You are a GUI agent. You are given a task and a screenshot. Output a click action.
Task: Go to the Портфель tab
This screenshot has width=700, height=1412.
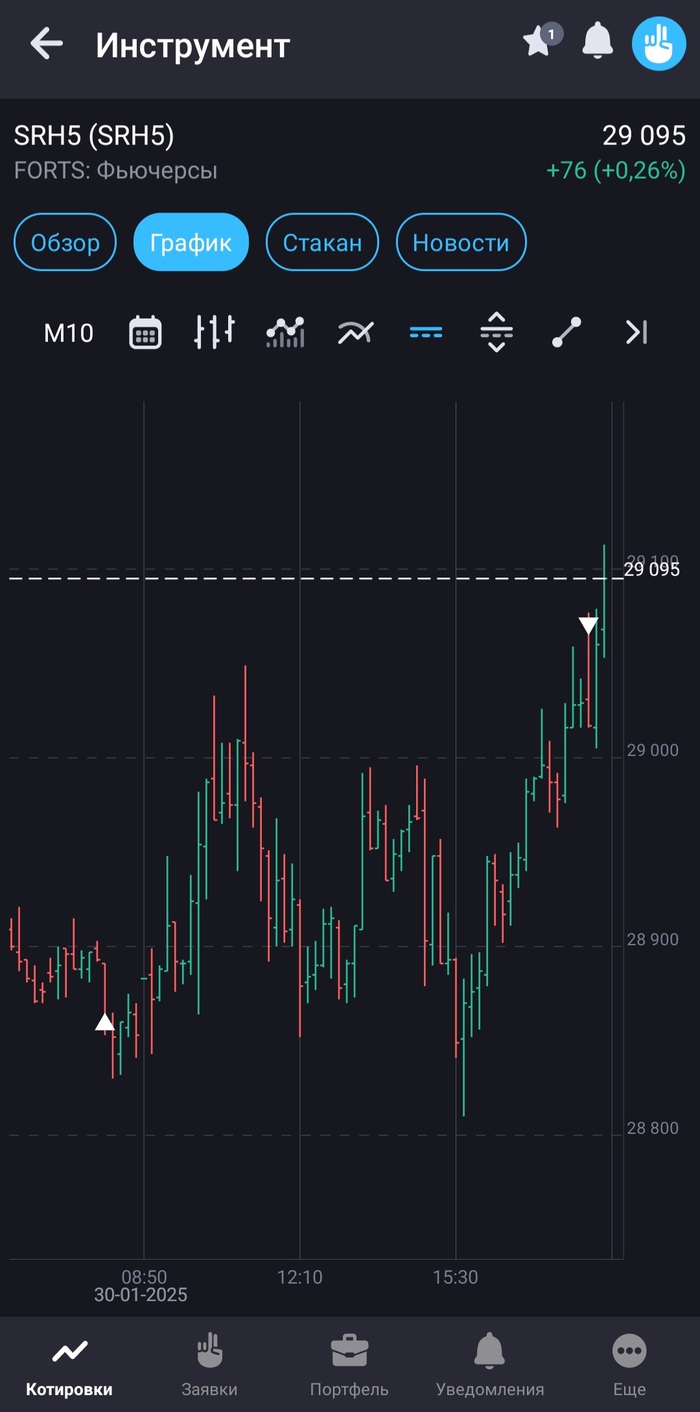pos(349,1365)
